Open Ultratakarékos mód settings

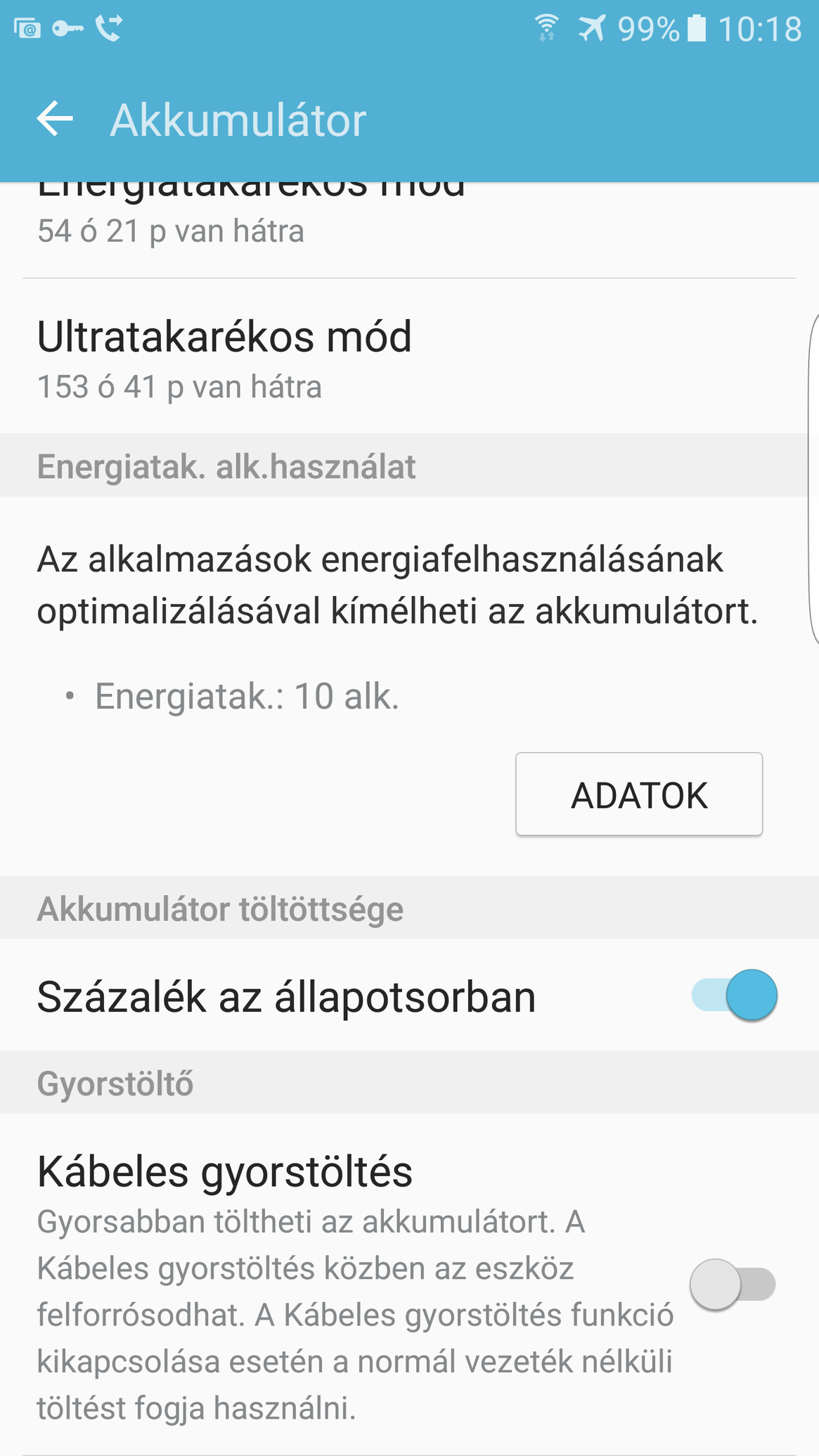click(x=409, y=356)
